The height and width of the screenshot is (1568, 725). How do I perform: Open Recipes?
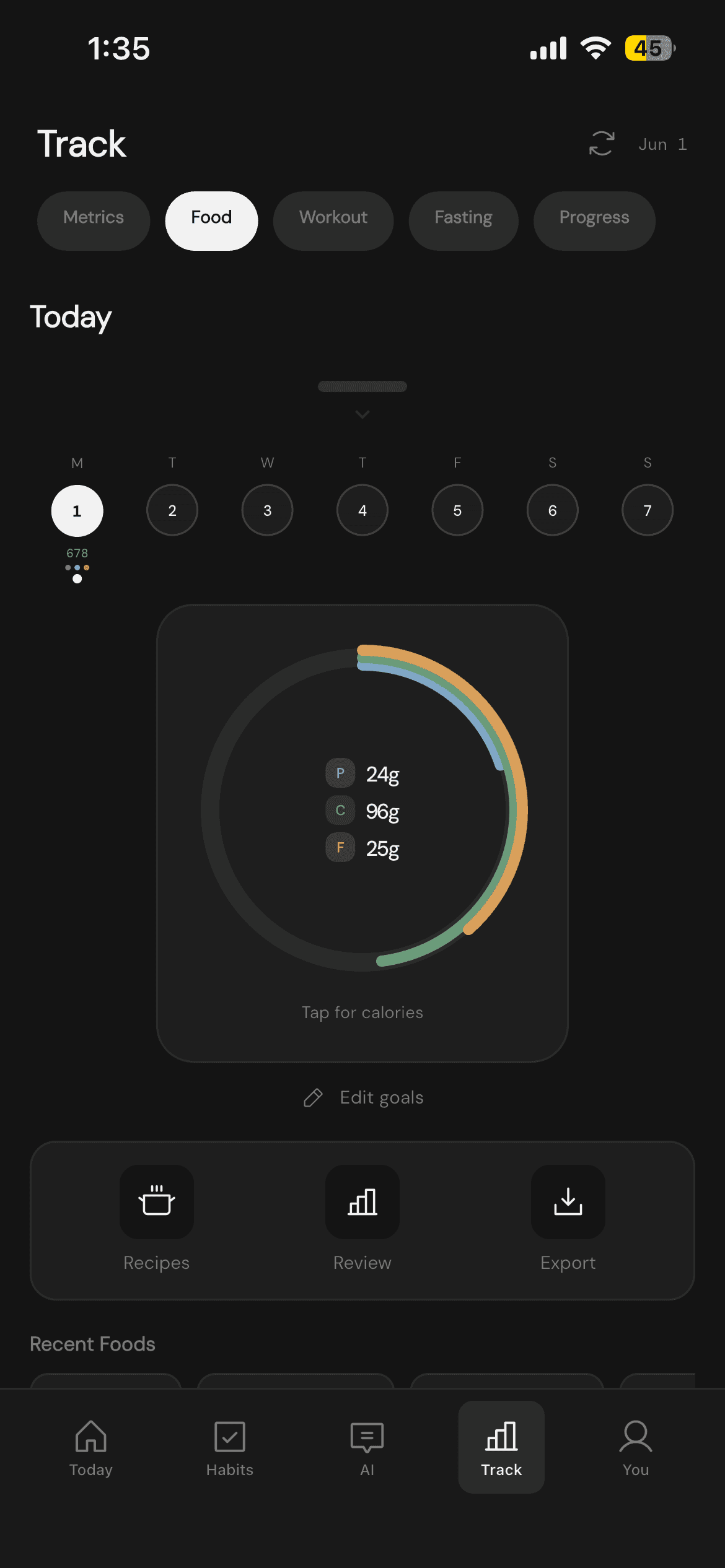[x=157, y=1219]
